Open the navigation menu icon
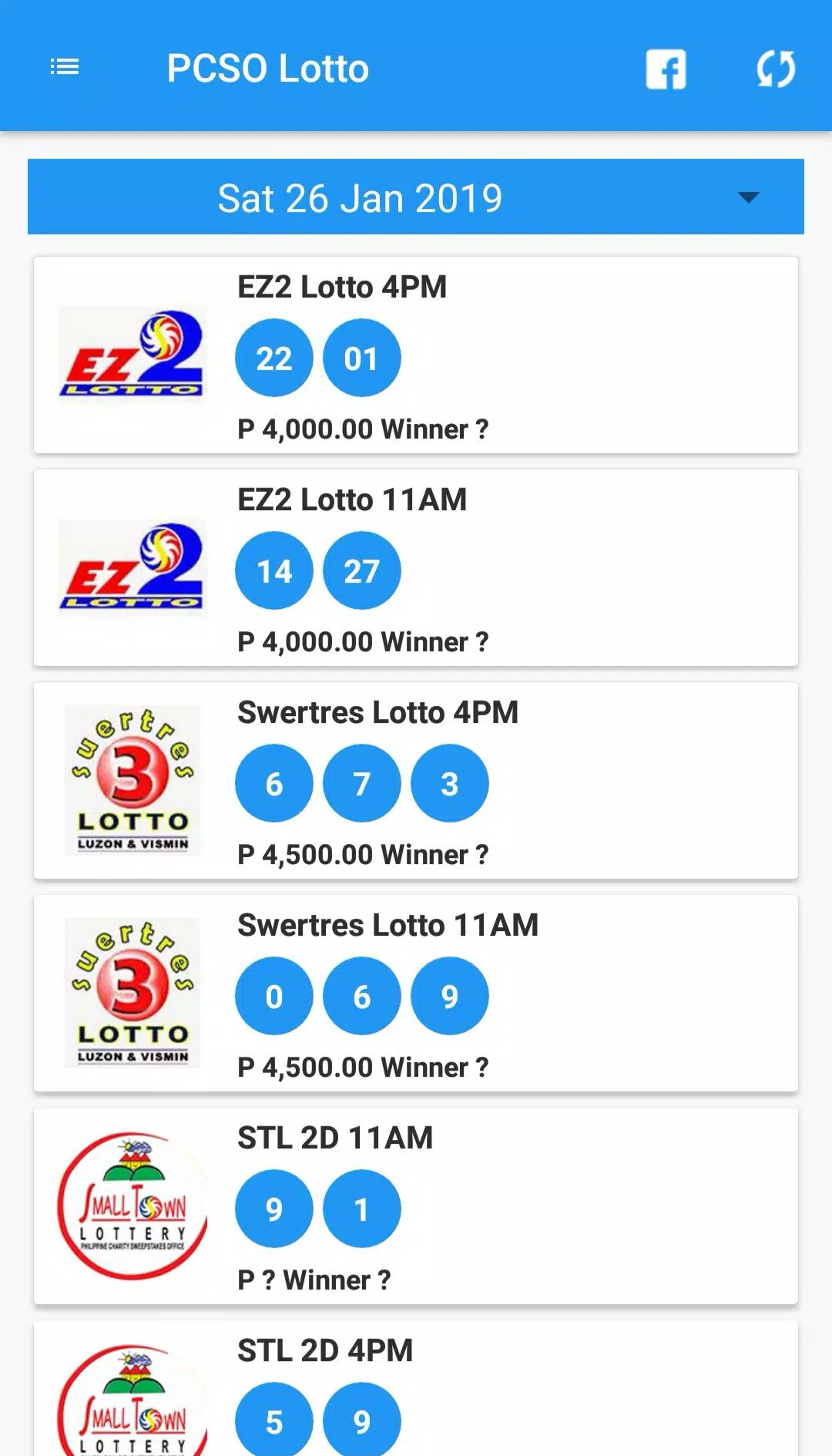This screenshot has height=1456, width=832. [x=65, y=68]
